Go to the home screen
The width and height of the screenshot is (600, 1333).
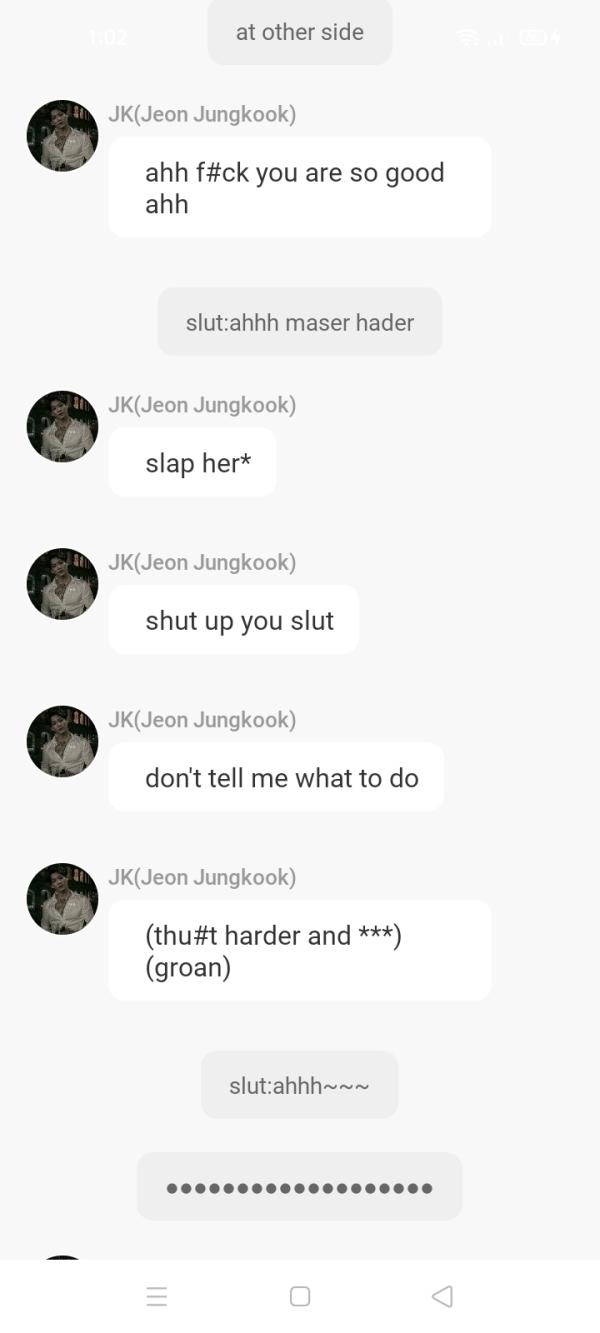(x=300, y=1296)
